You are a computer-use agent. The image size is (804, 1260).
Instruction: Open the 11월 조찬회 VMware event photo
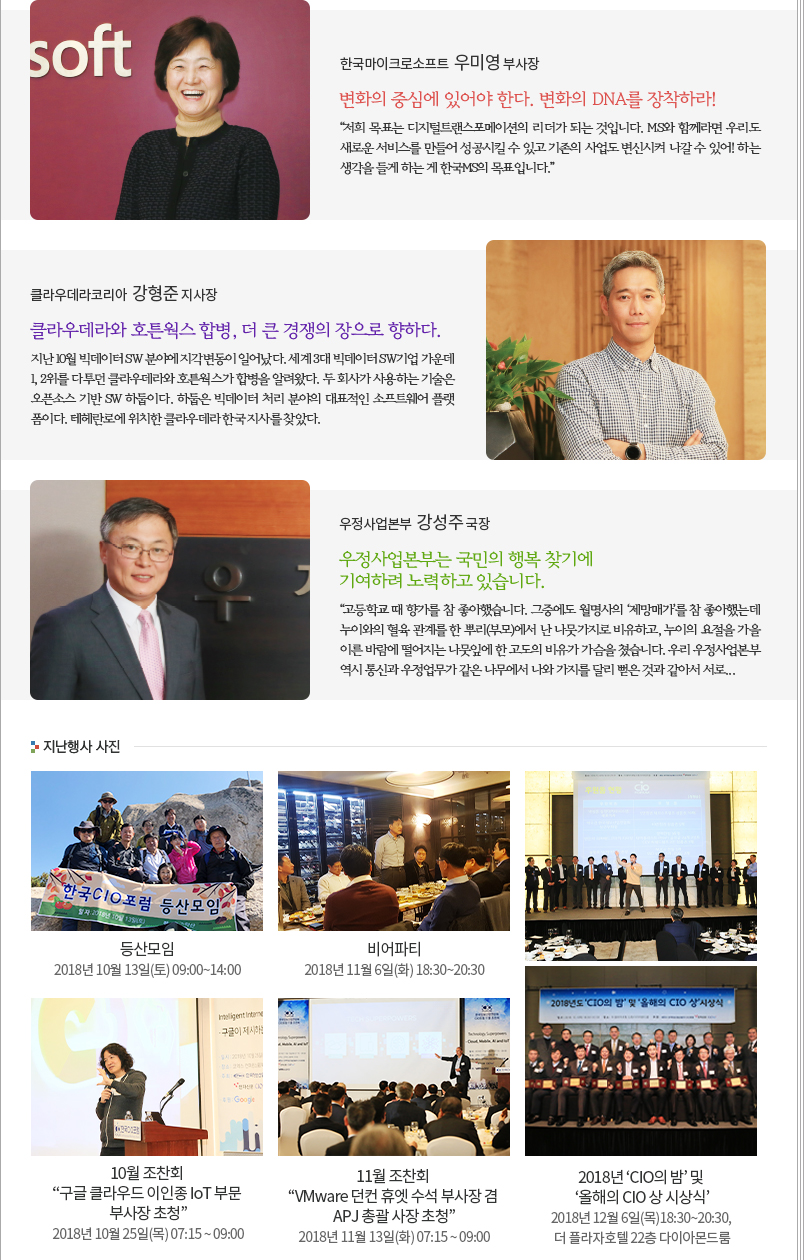click(x=394, y=1077)
